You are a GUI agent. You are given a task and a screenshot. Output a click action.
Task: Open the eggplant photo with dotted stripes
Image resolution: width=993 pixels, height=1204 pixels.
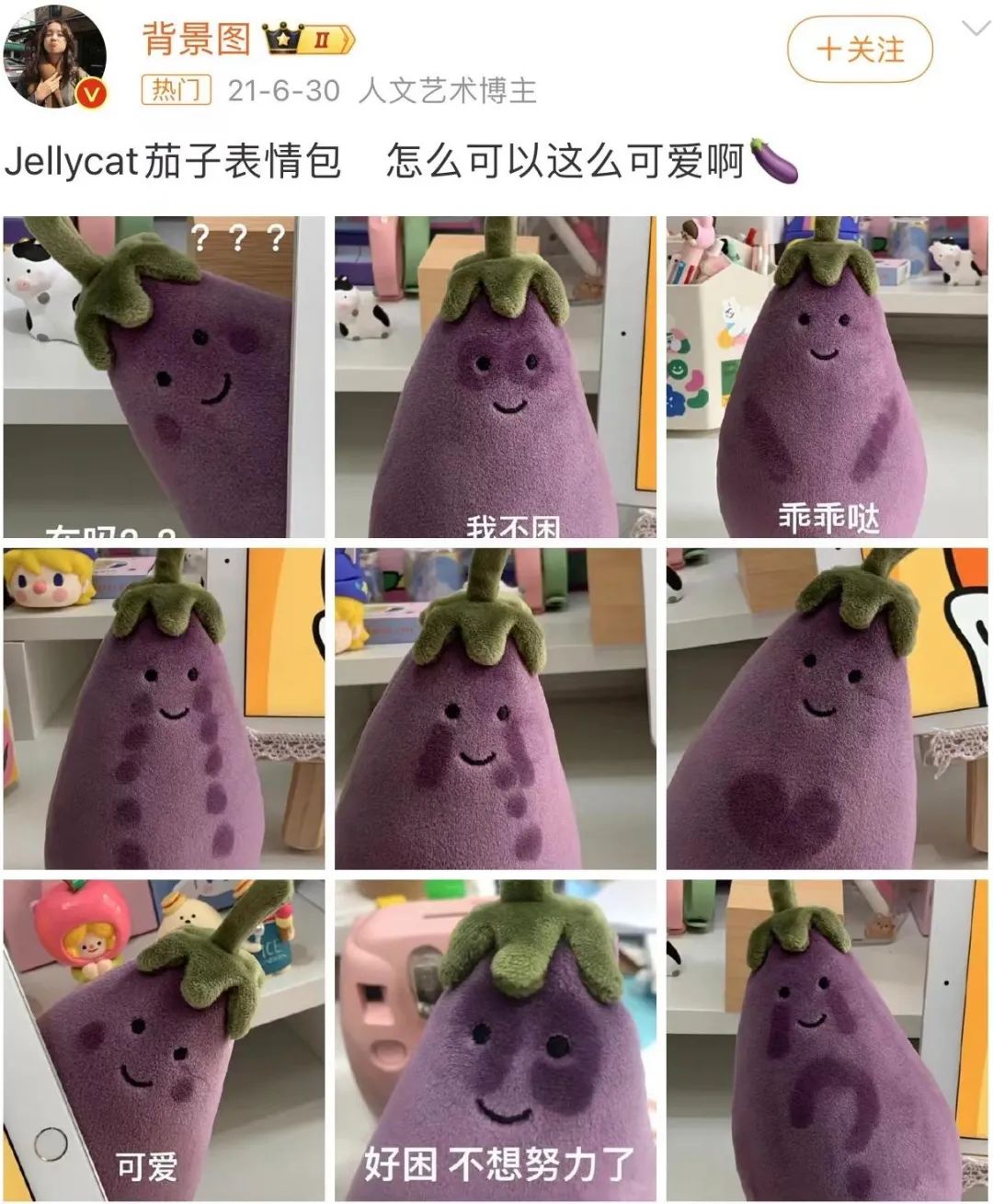pos(164,708)
